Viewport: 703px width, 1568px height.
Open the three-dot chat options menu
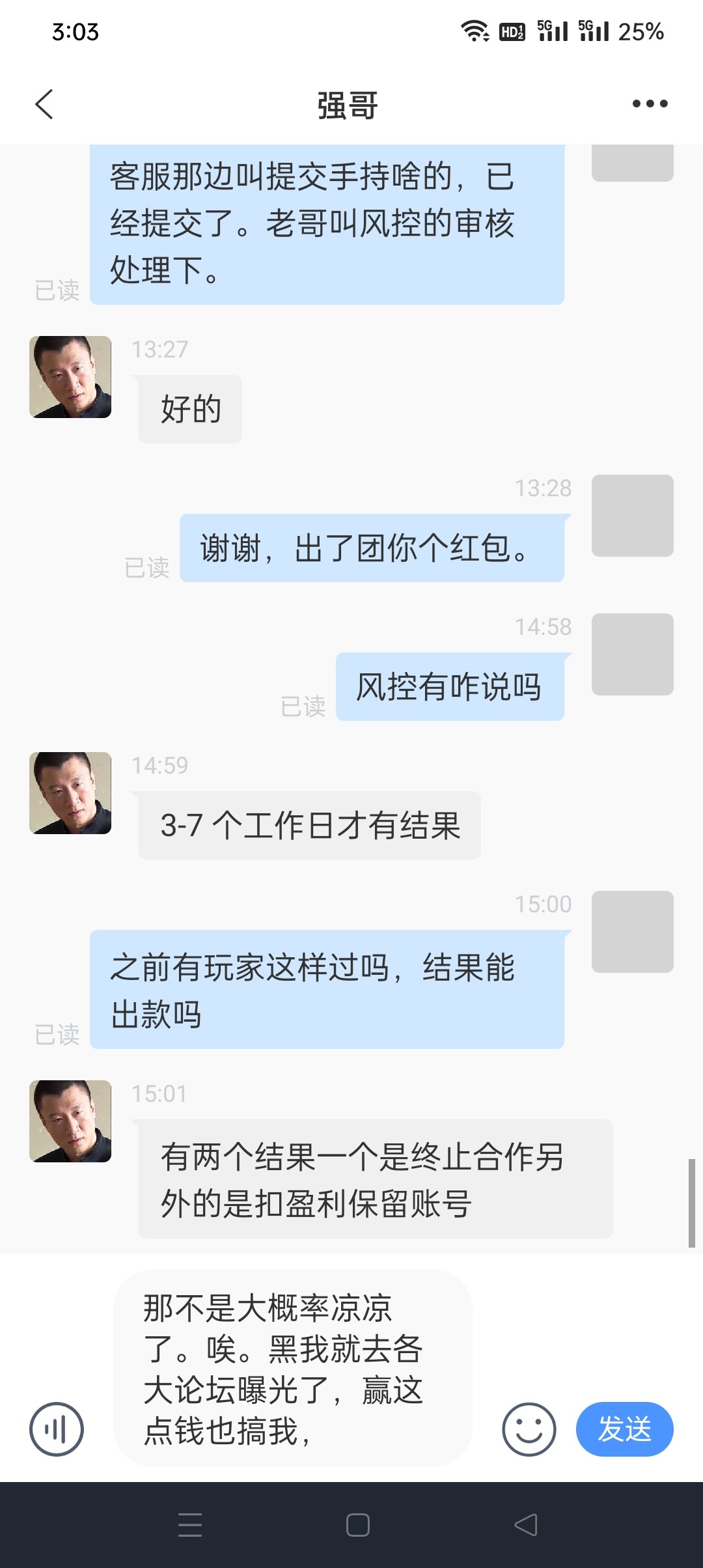(x=648, y=102)
